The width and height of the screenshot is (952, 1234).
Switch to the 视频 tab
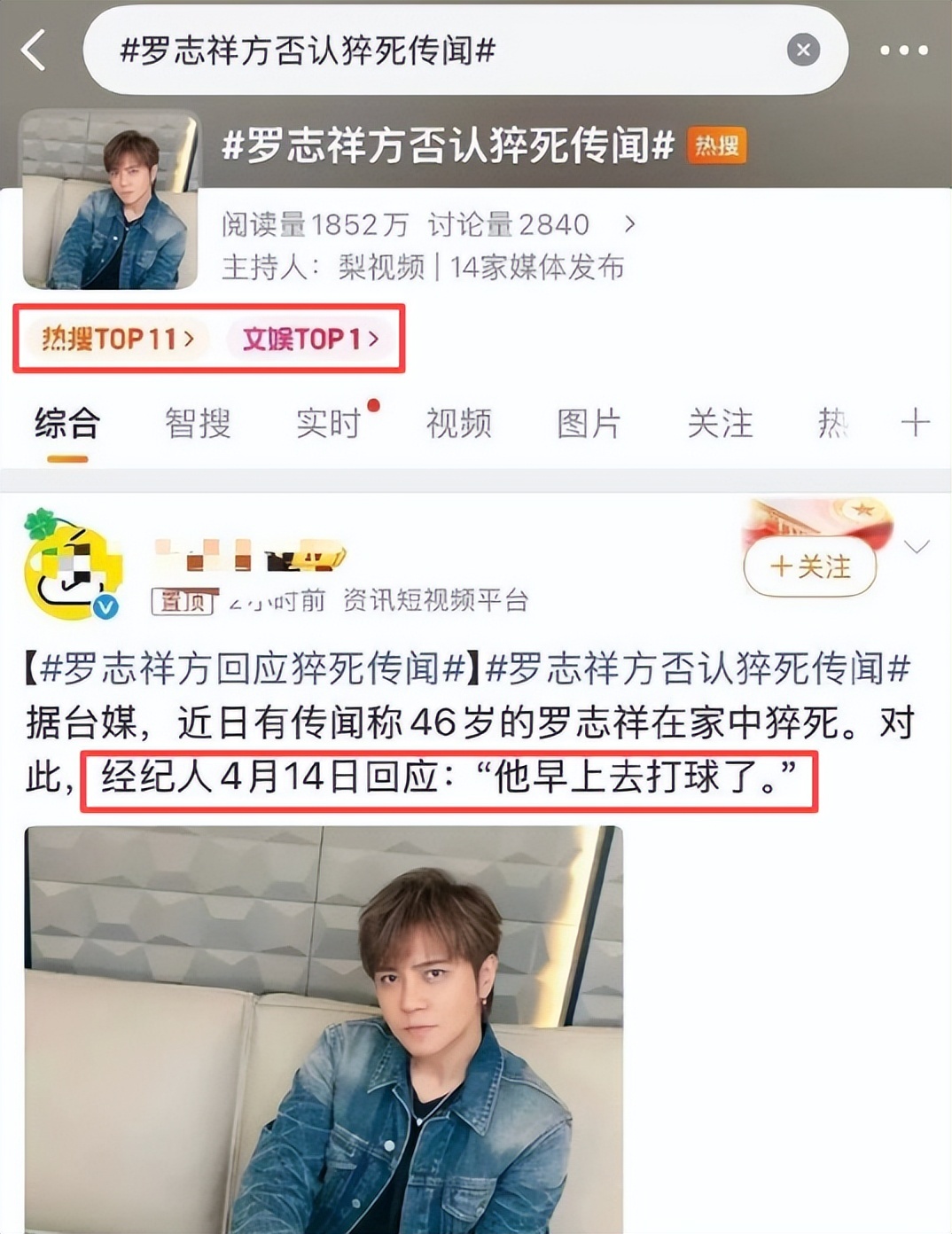point(459,424)
